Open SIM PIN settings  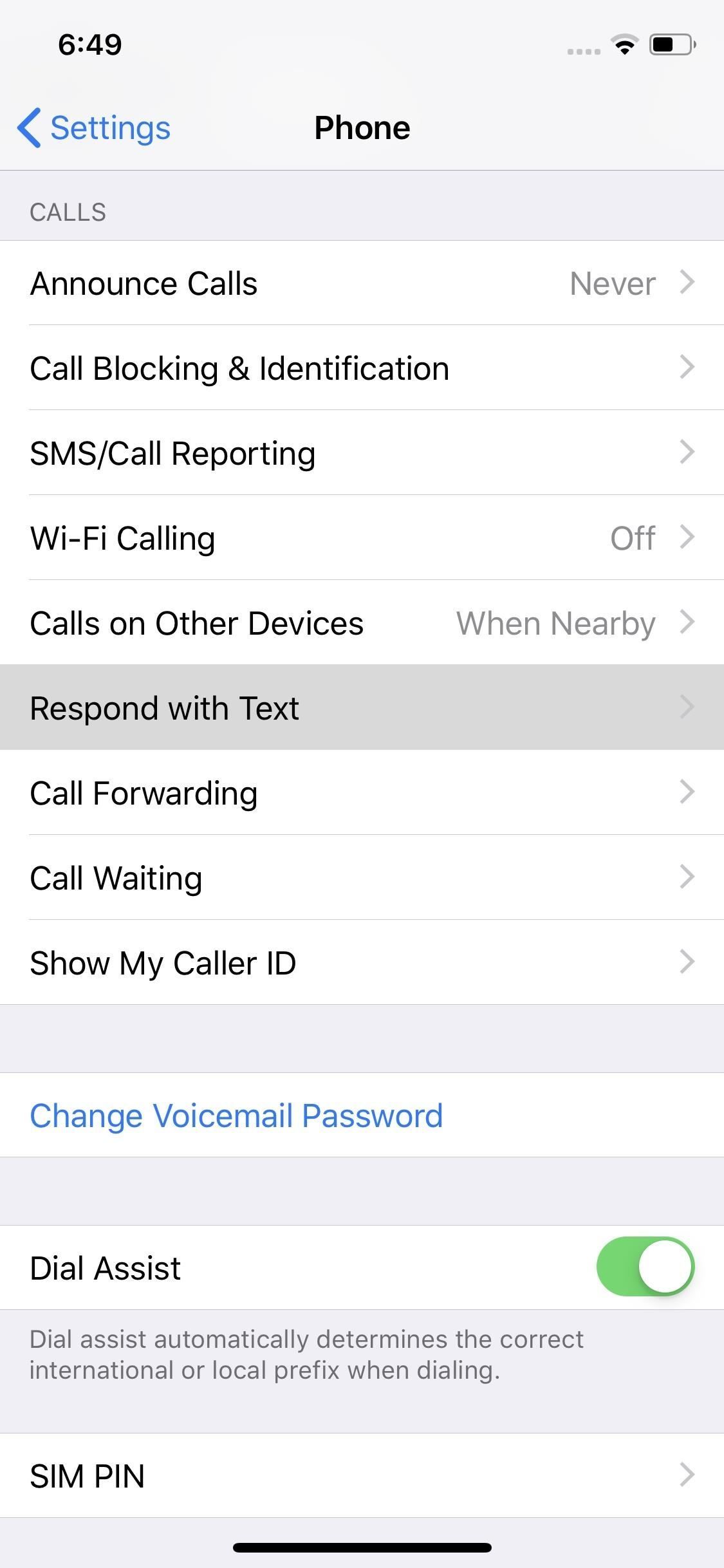click(362, 1475)
